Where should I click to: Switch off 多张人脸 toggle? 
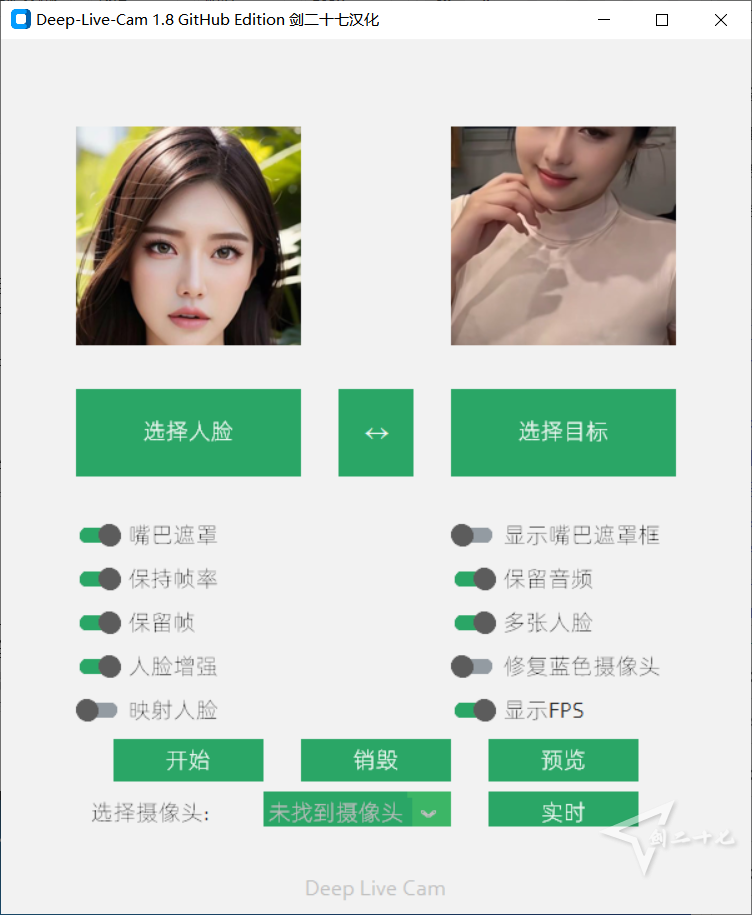pos(475,623)
